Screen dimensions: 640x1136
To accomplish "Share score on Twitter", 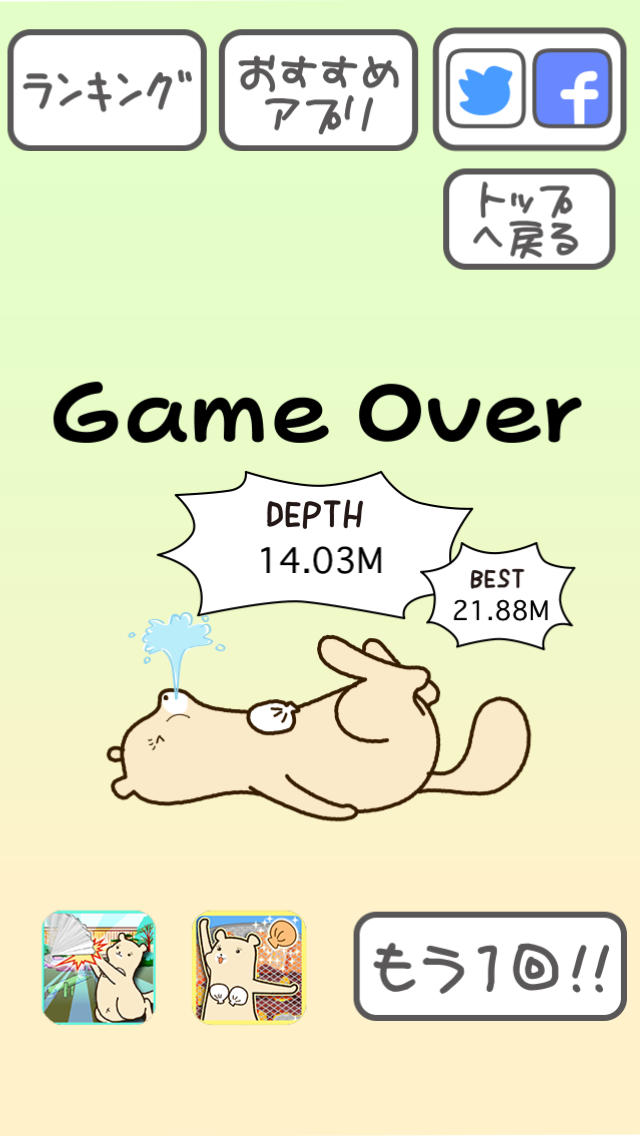I will 485,89.
